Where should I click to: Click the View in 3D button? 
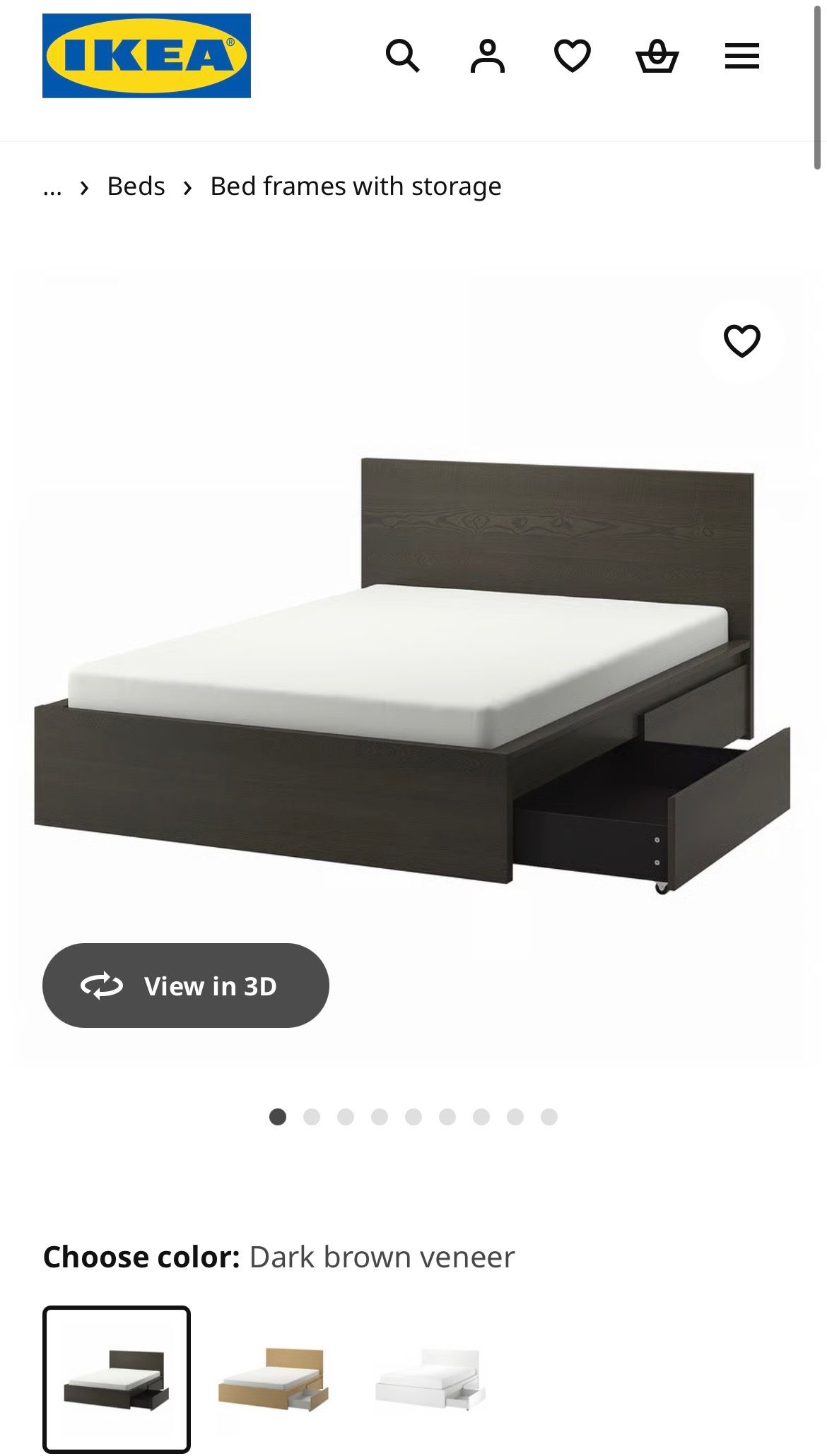point(187,986)
